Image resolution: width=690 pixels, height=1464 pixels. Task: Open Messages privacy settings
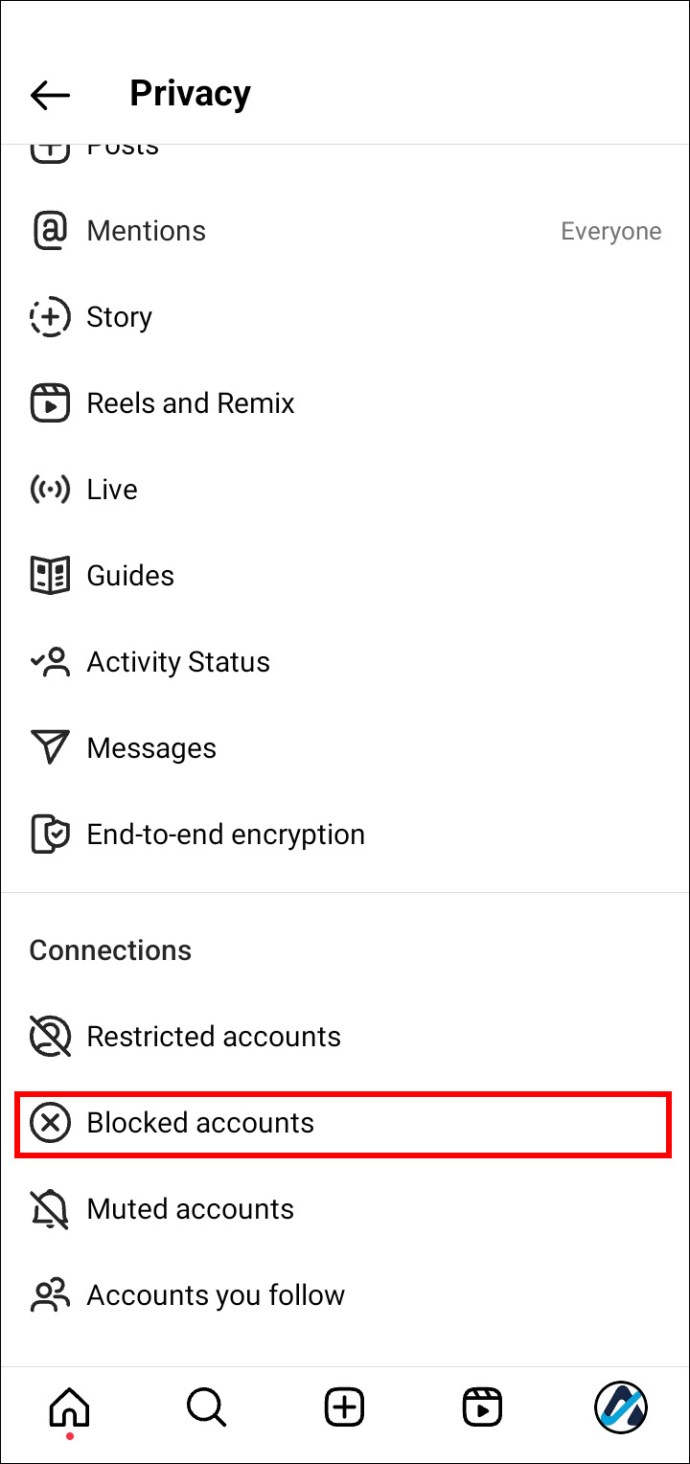click(151, 748)
